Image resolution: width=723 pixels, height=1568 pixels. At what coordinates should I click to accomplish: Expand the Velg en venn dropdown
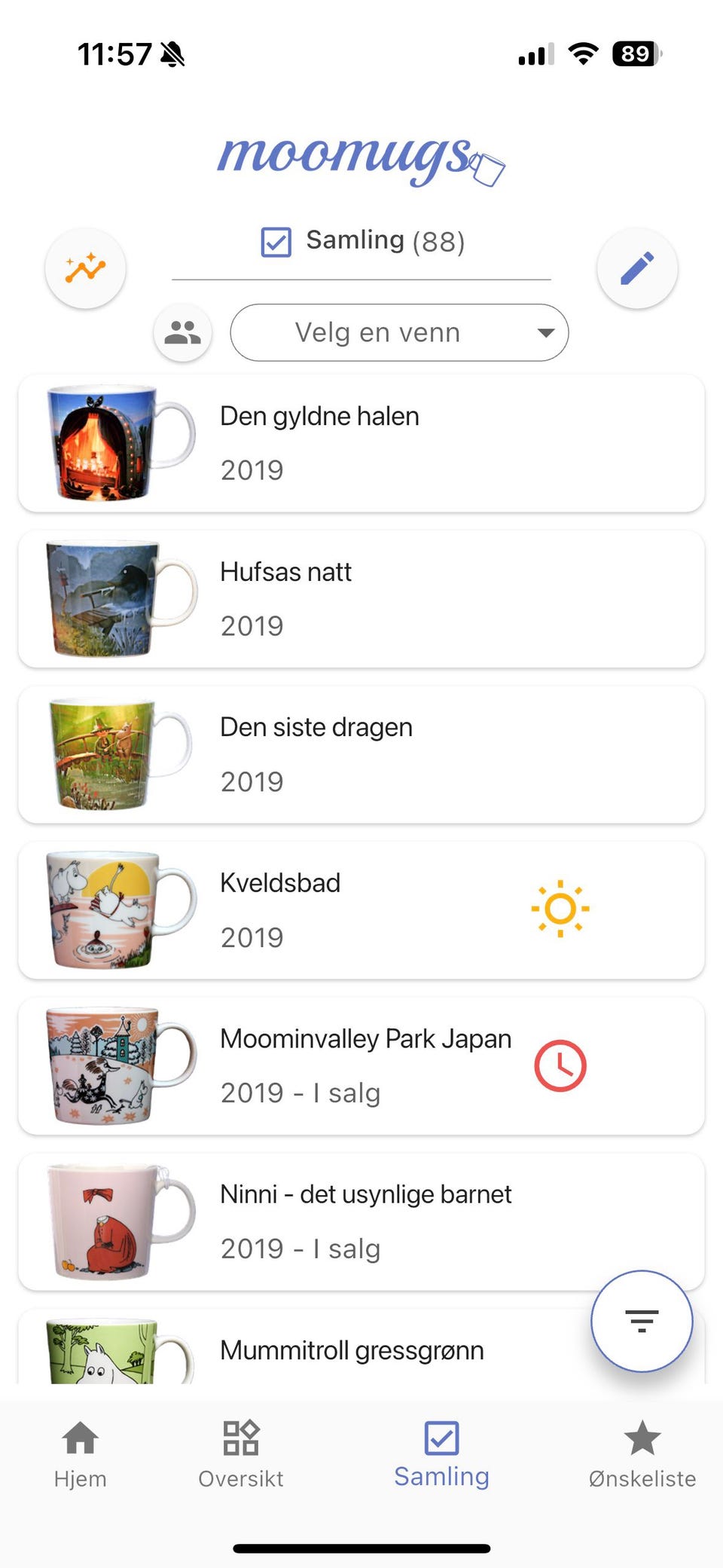[399, 332]
